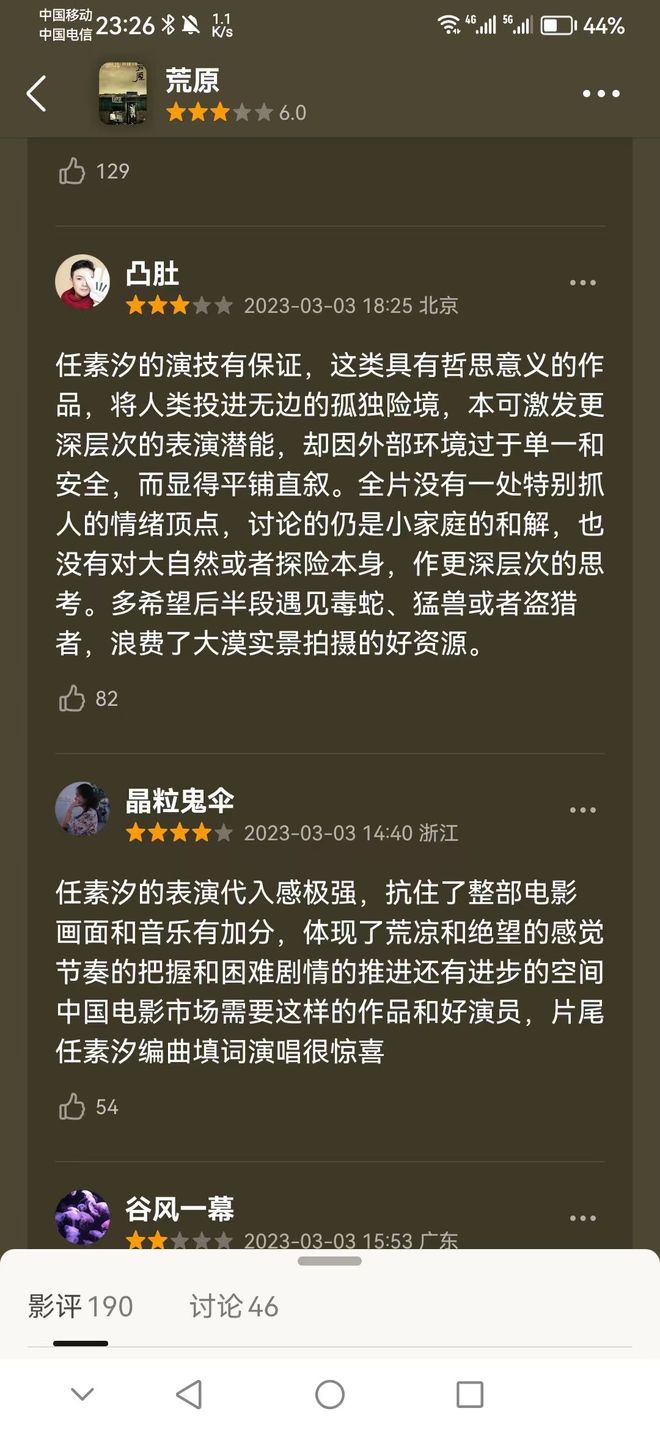
Task: Open 晶粒鬼伞's profile avatar
Action: tap(82, 809)
